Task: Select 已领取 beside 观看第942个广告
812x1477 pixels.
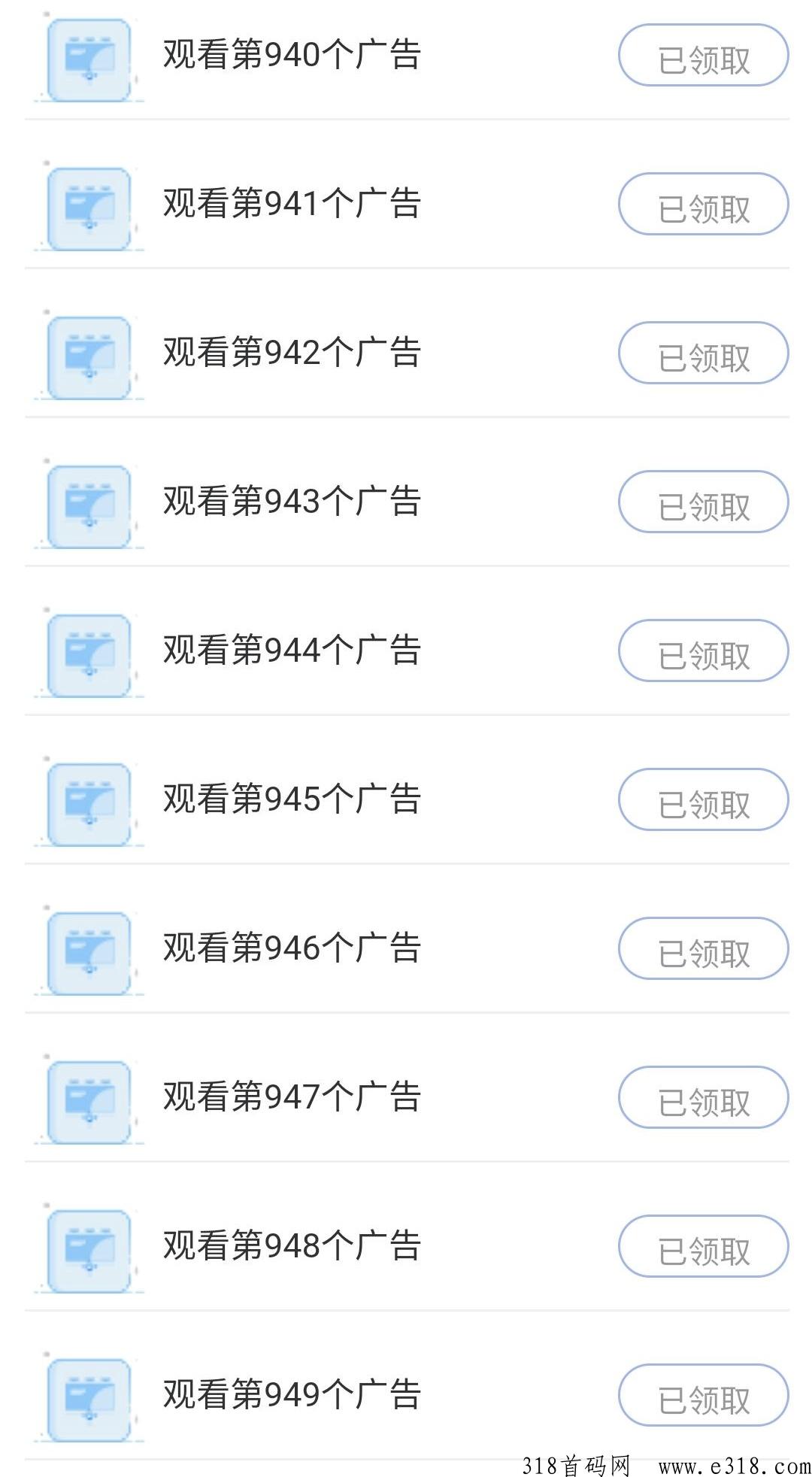Action: click(x=704, y=353)
